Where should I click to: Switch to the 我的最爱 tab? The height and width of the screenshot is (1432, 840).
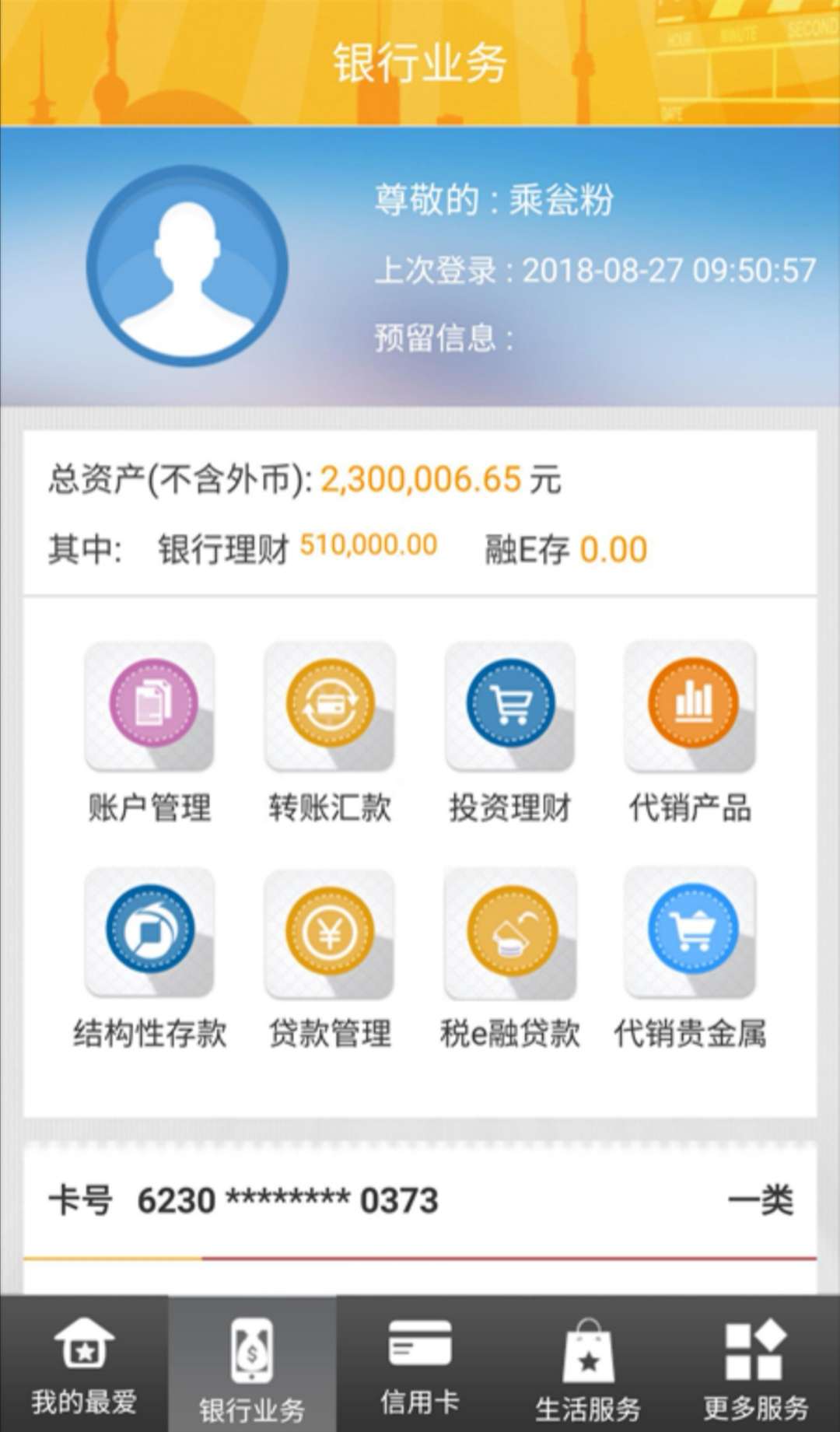coord(84,1365)
